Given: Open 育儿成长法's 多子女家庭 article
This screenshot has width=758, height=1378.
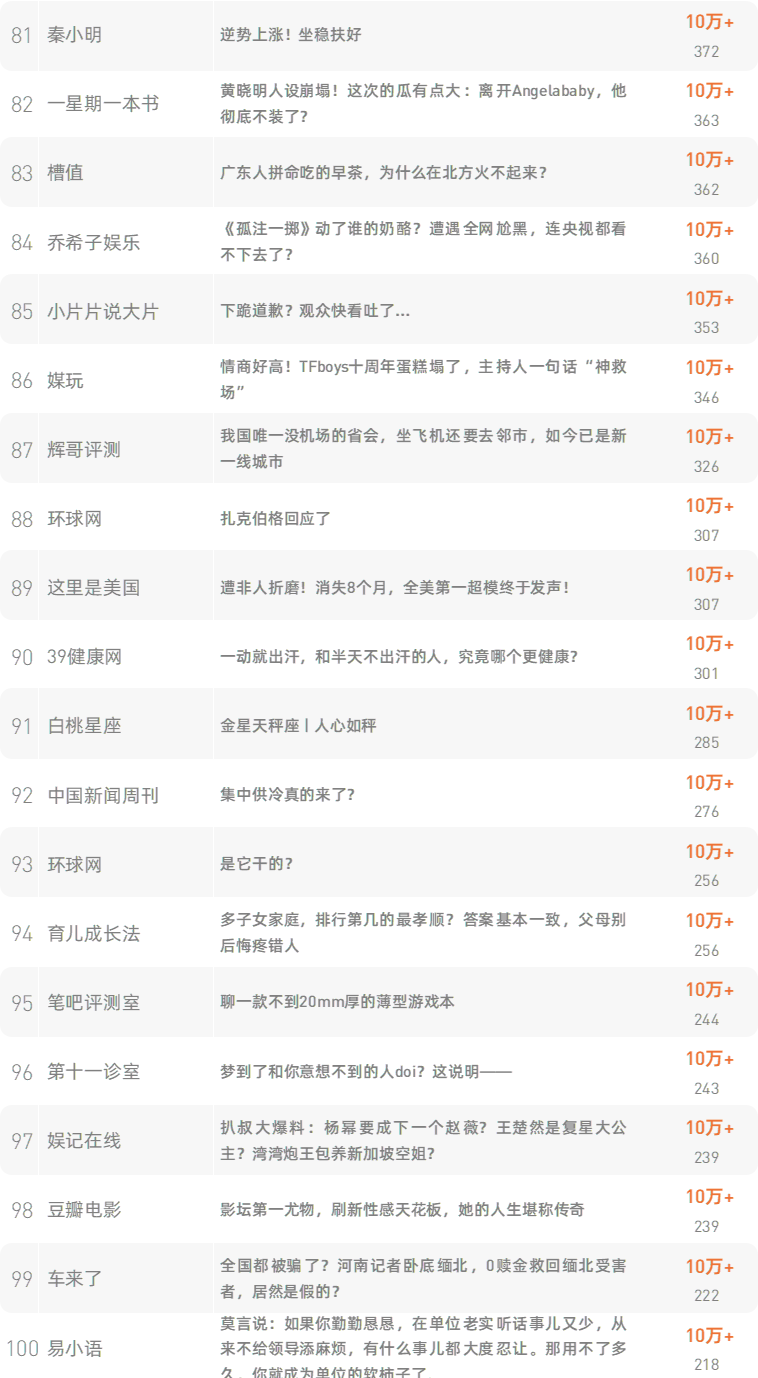Looking at the screenshot, I should coord(424,933).
